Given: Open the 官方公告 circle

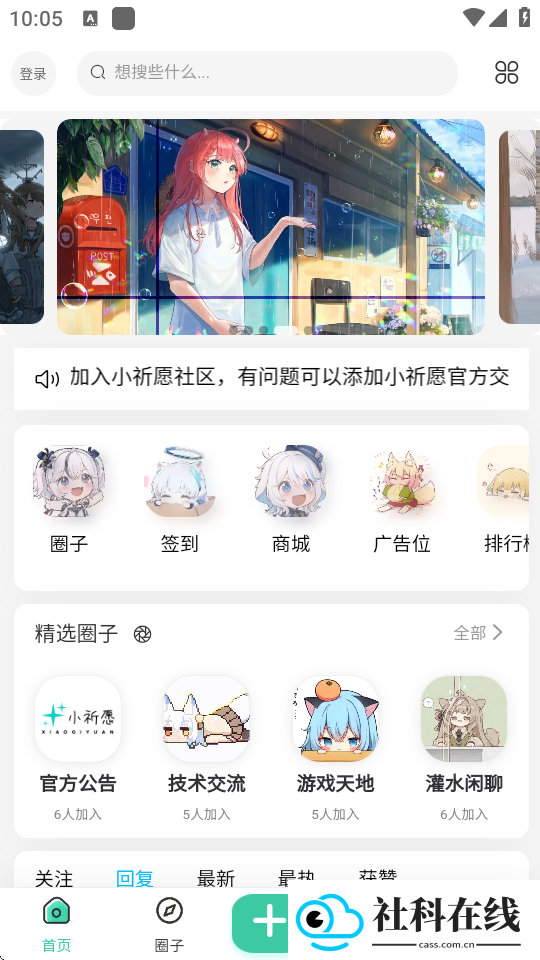Looking at the screenshot, I should [x=78, y=749].
